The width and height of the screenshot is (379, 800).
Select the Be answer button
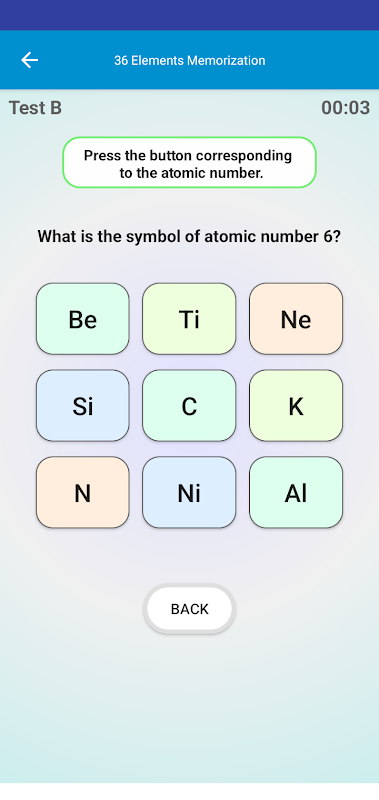tap(83, 319)
